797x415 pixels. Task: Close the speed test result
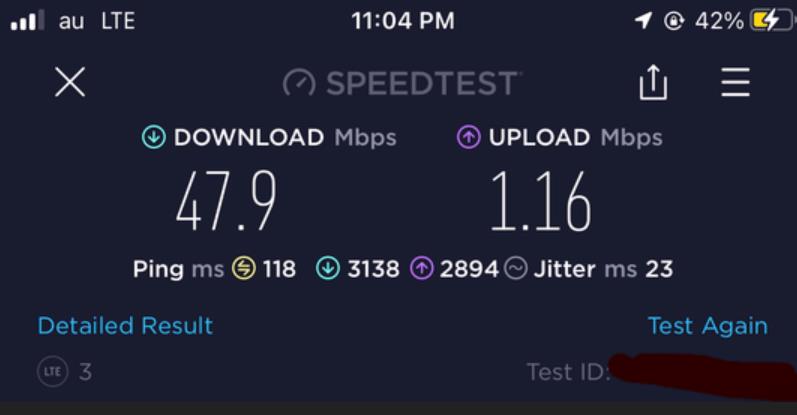coord(70,83)
